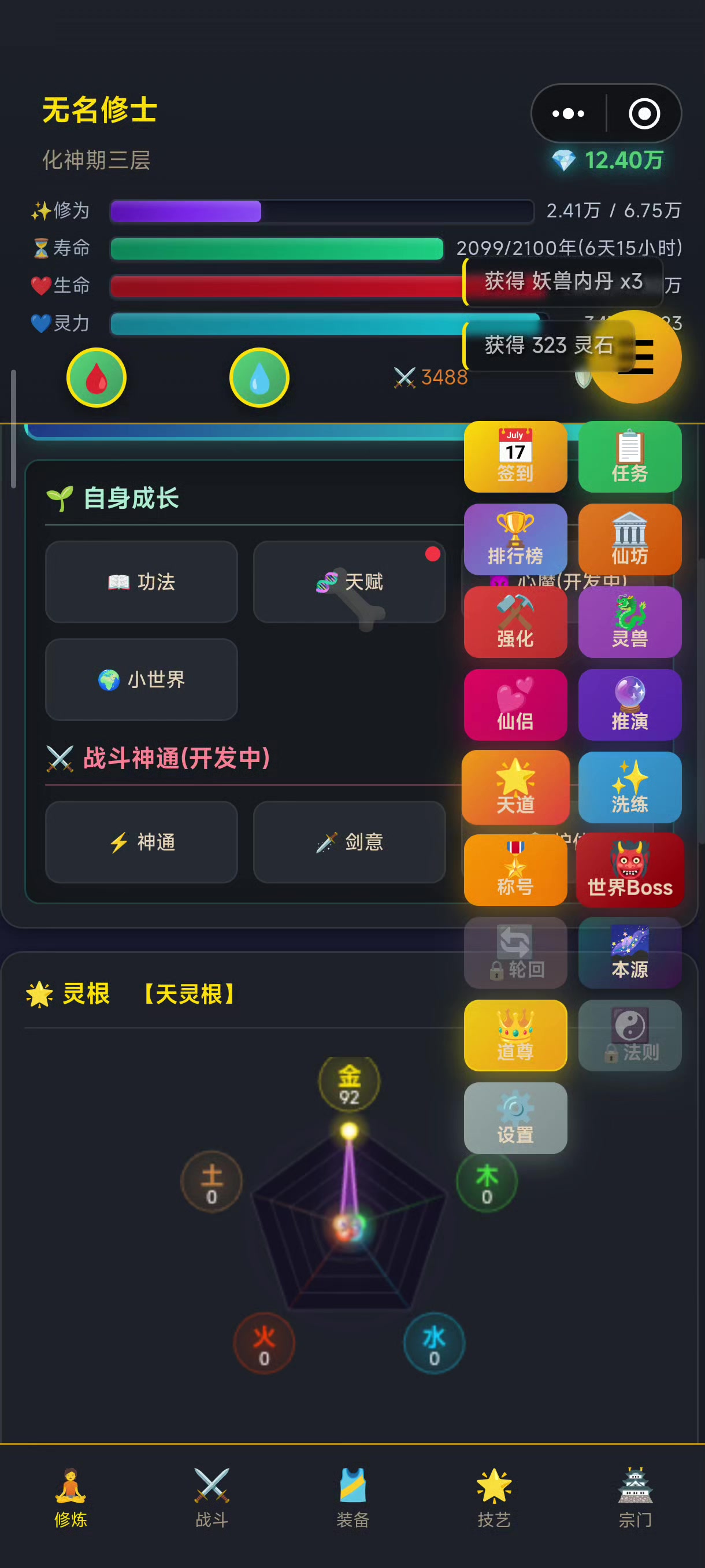This screenshot has height=1568, width=705.
Task: Open 设置 settings
Action: (x=515, y=1118)
